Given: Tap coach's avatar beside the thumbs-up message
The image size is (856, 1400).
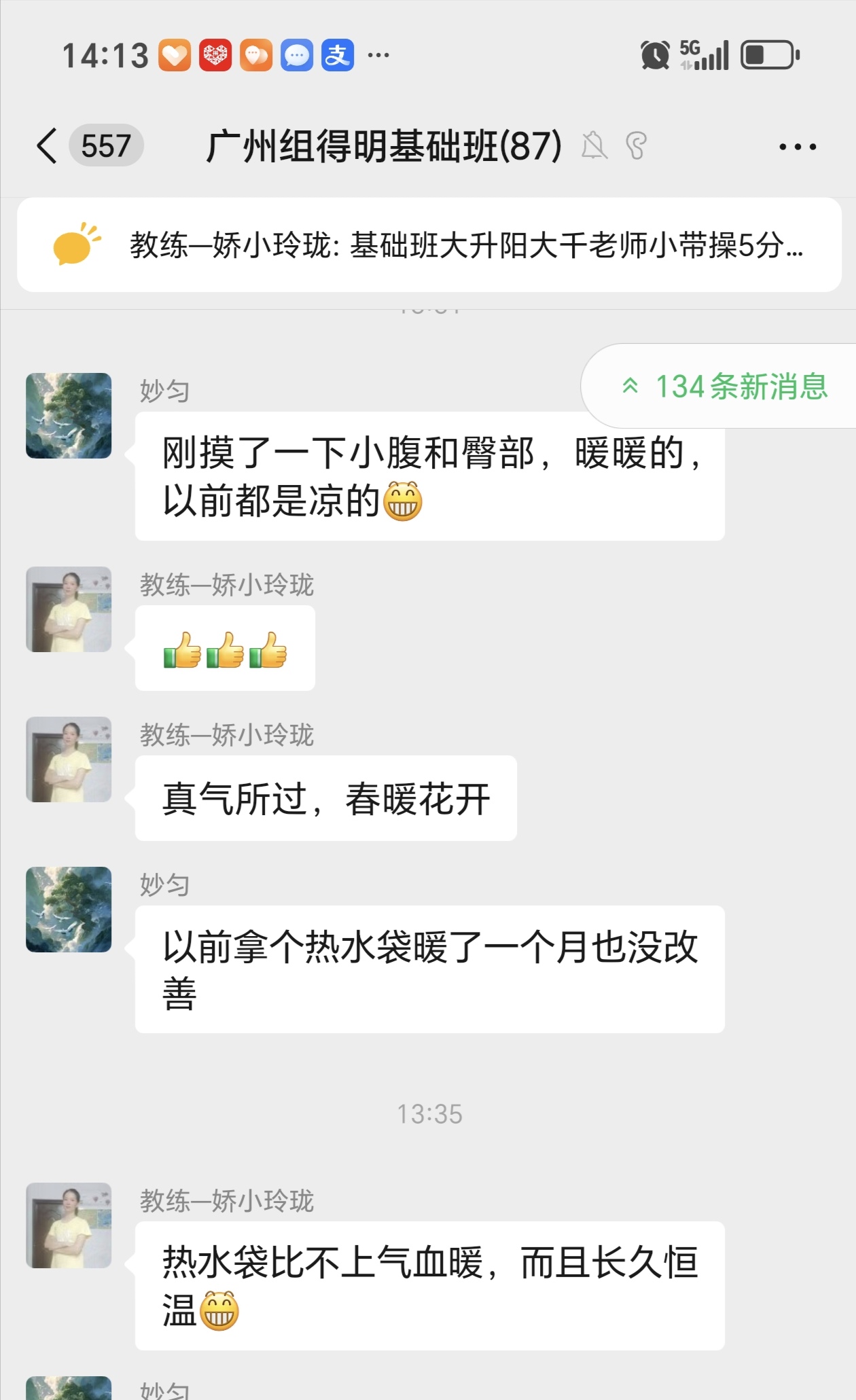Looking at the screenshot, I should [69, 609].
